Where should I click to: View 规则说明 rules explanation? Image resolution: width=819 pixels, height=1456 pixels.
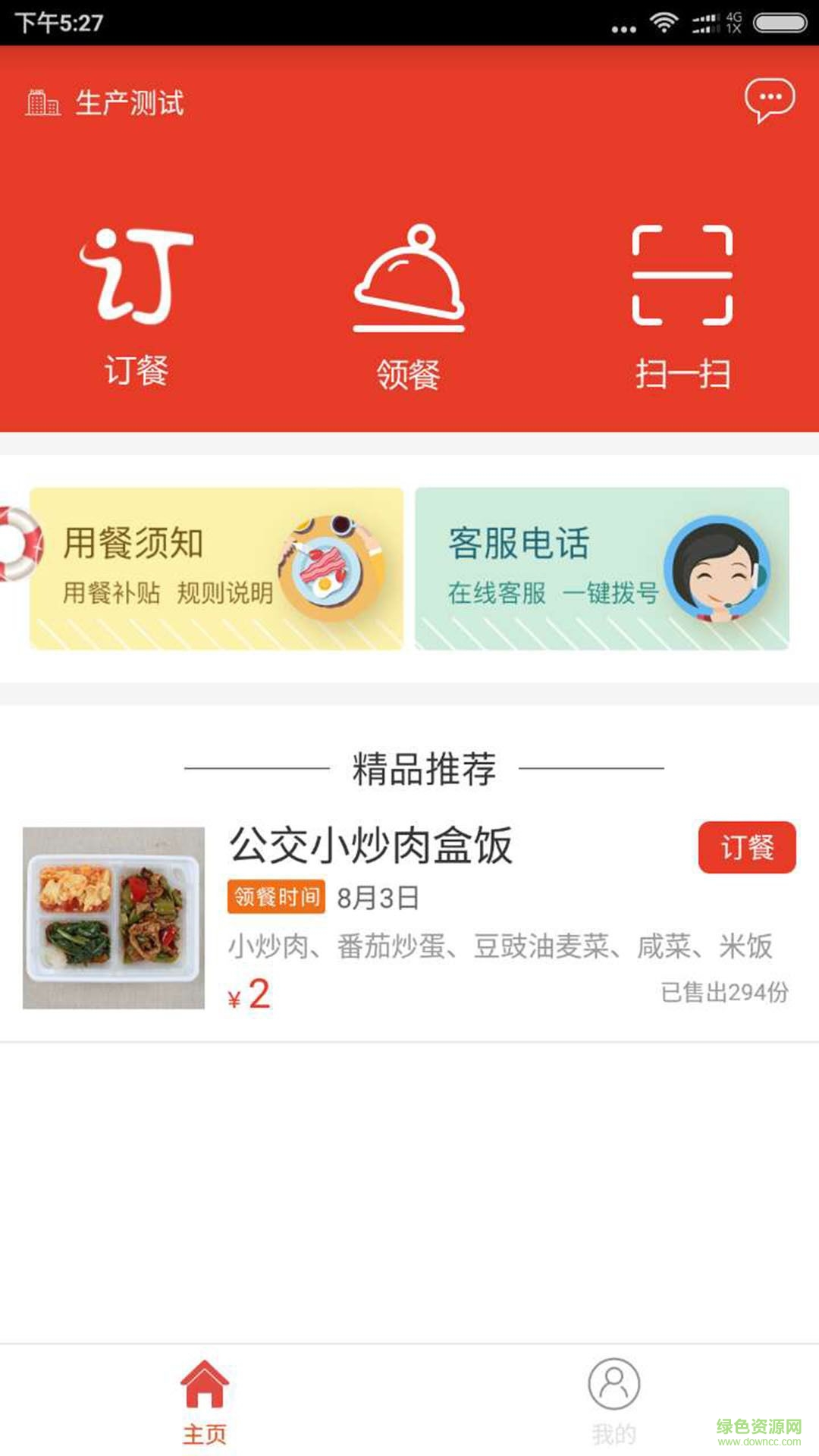[226, 596]
